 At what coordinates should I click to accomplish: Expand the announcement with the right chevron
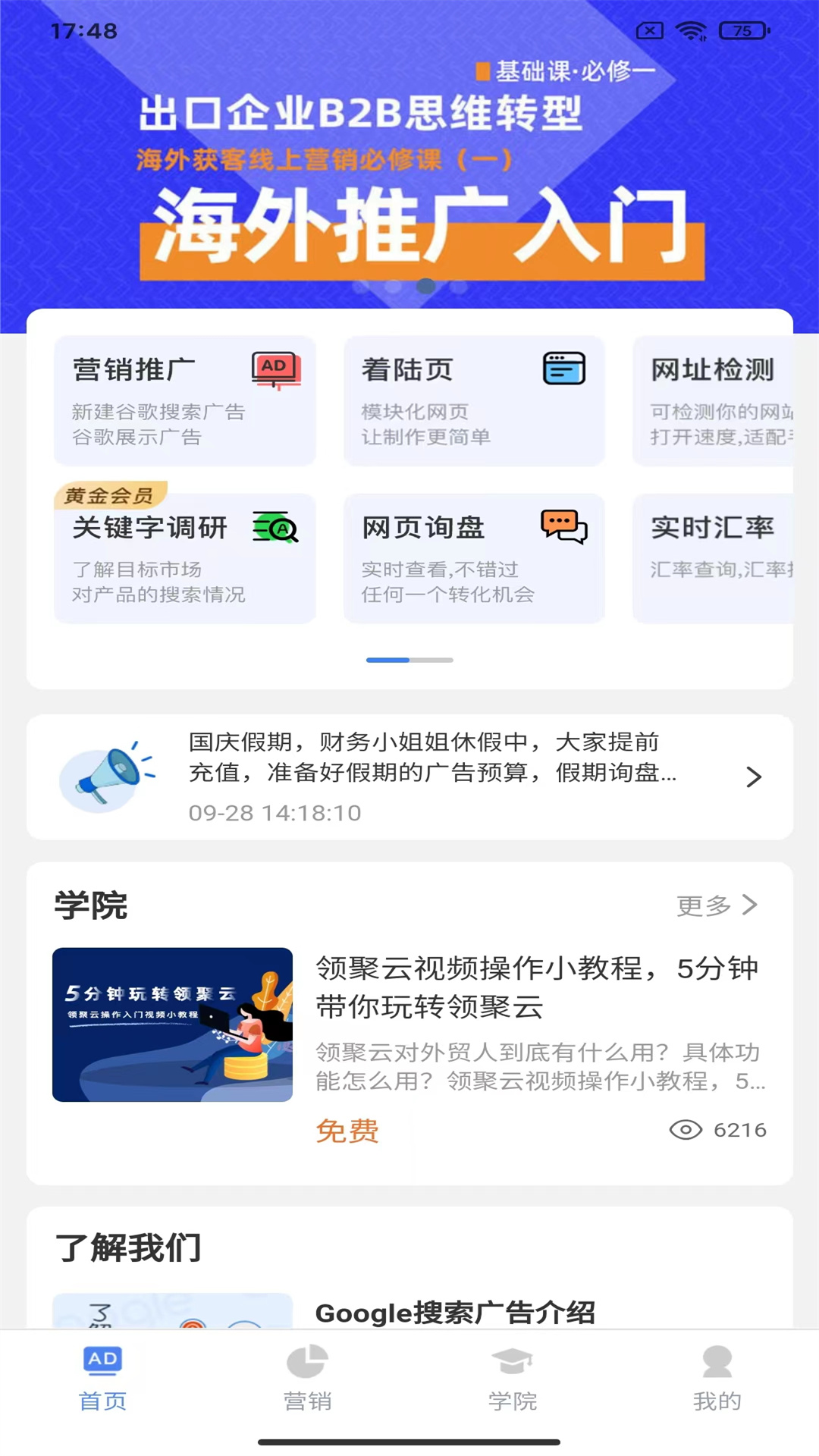(x=753, y=777)
